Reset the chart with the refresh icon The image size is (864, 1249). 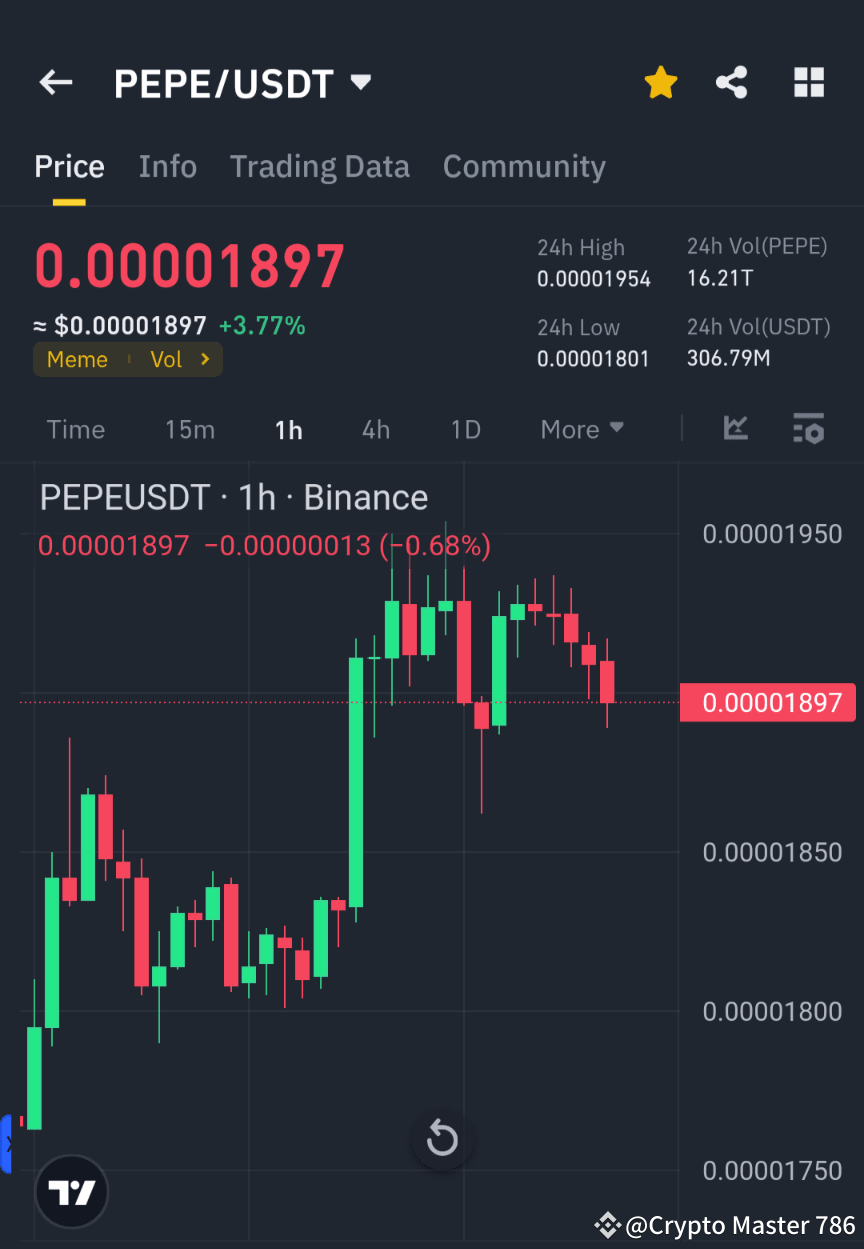tap(442, 1139)
